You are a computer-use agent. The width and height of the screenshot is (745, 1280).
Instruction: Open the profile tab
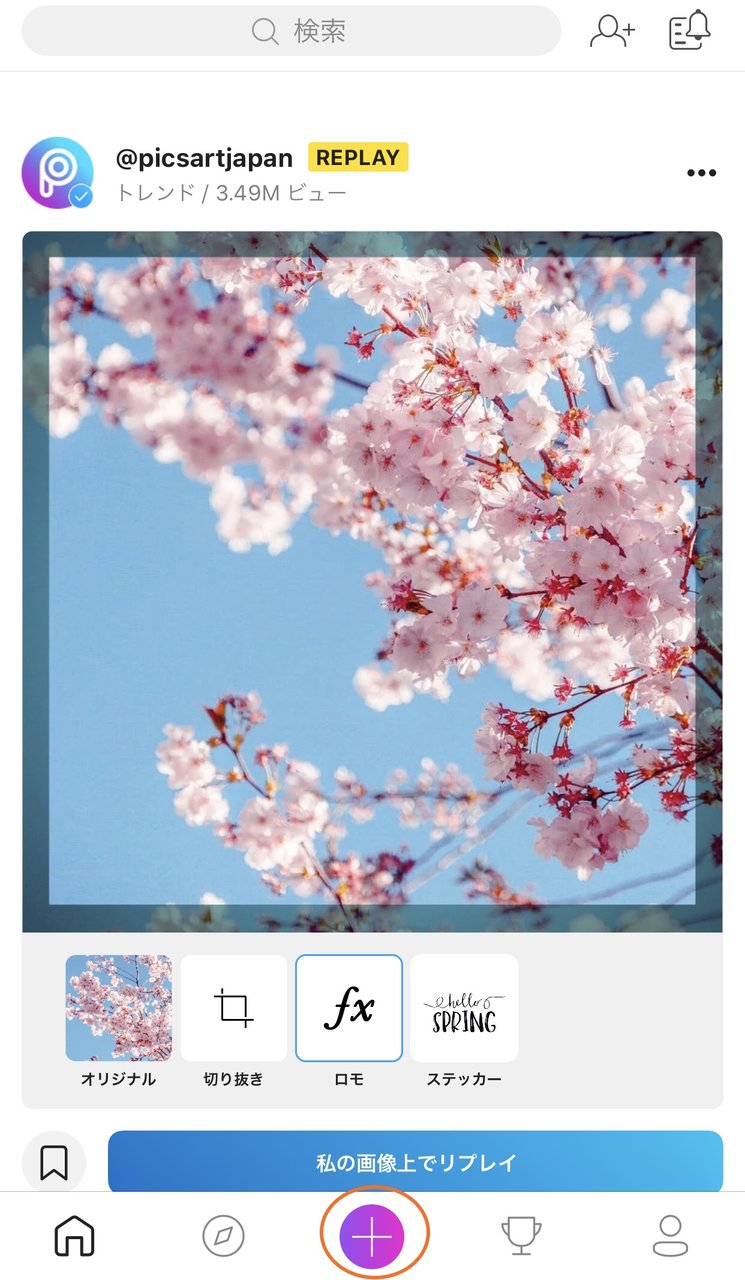click(670, 1237)
